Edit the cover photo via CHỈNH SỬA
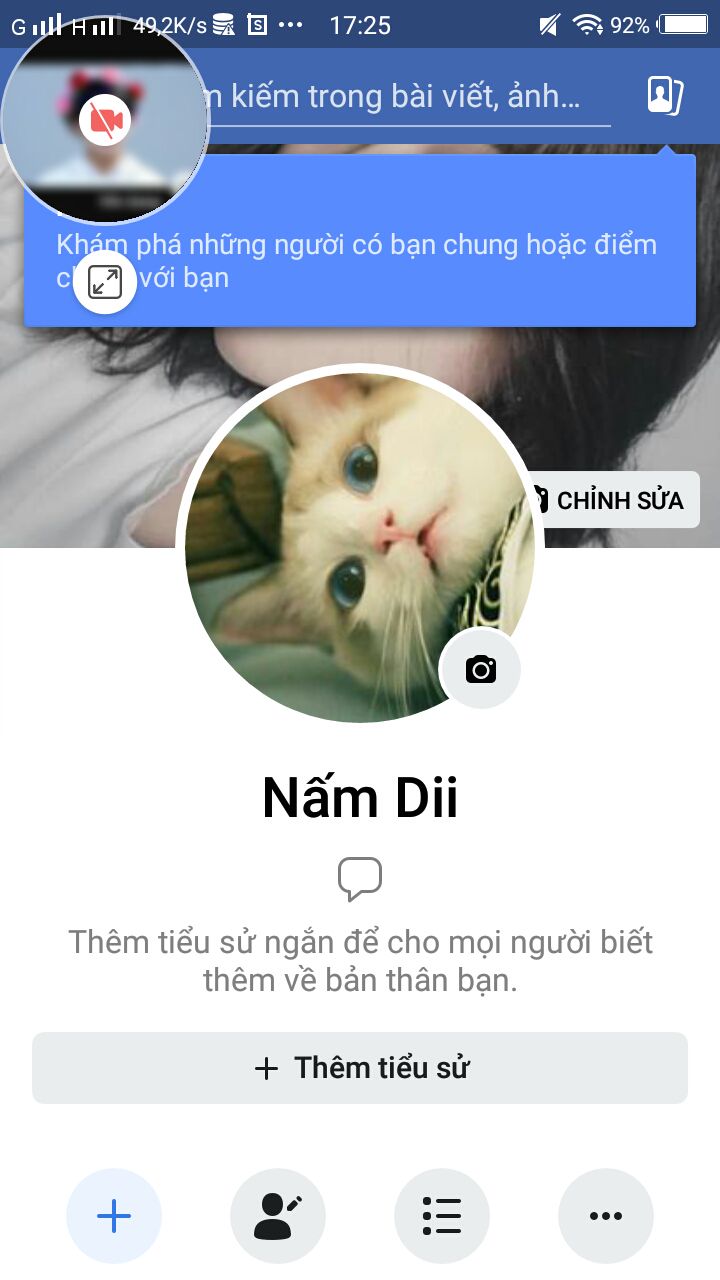 611,500
